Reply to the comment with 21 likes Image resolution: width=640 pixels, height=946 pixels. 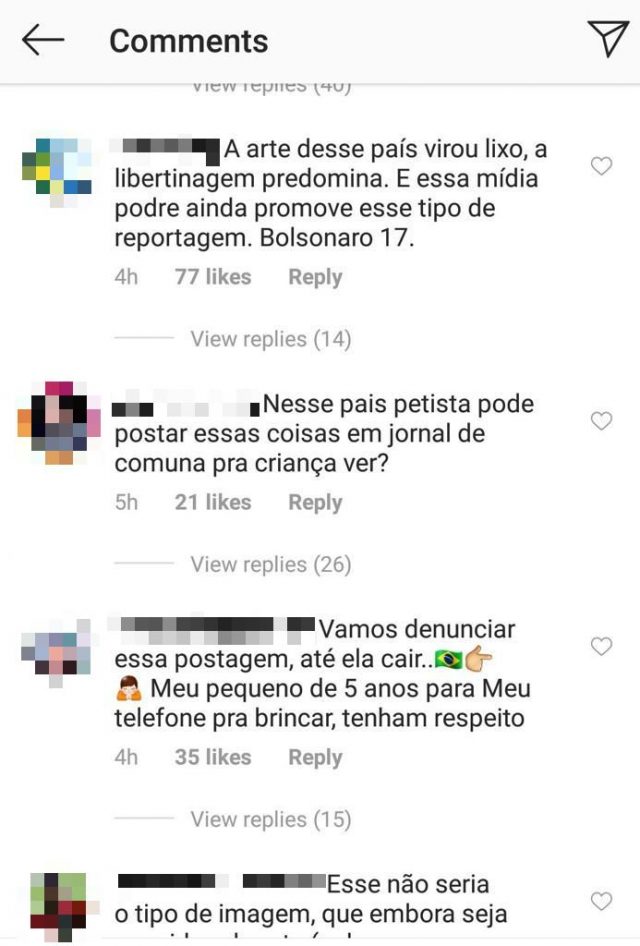[315, 502]
